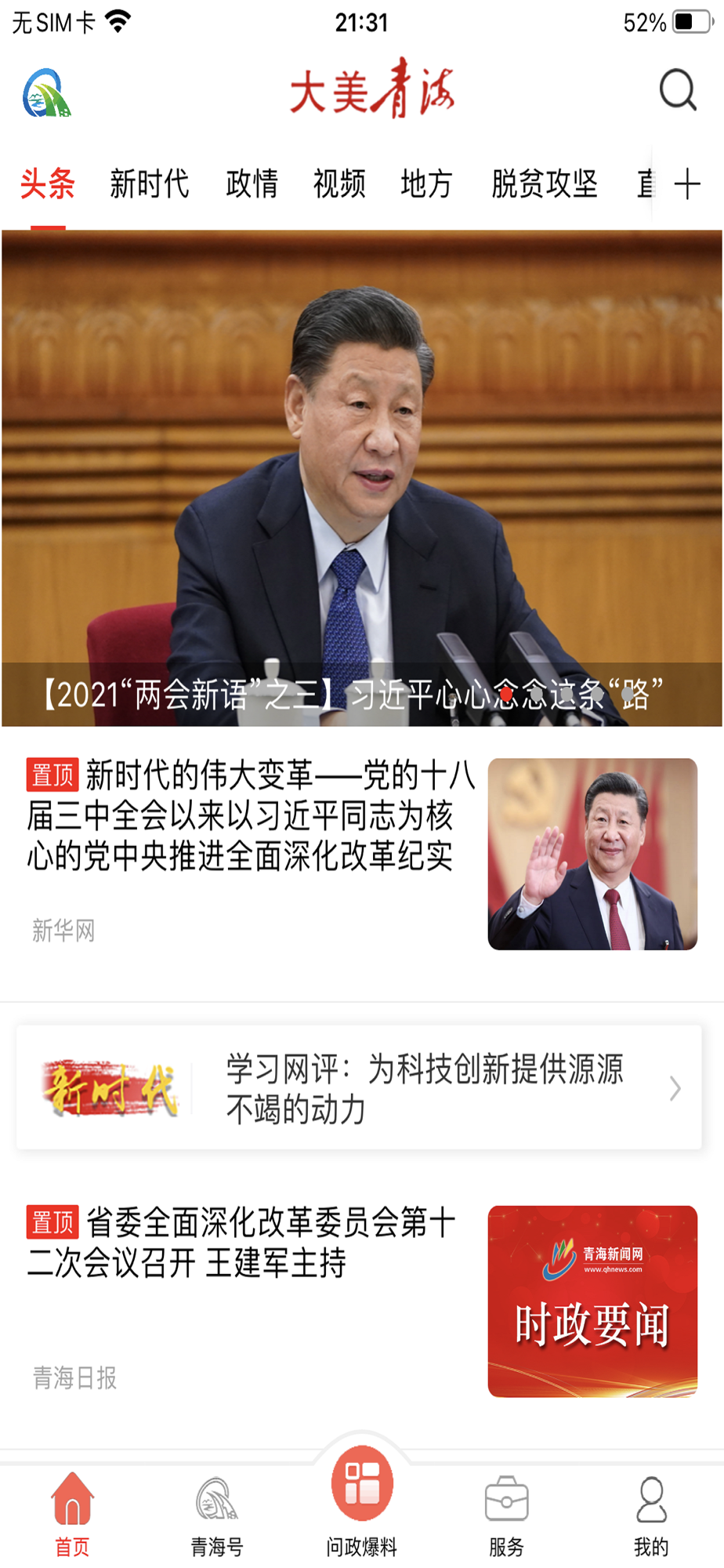The width and height of the screenshot is (724, 1568).
Task: Open 学习网评 科技创新 card
Action: [x=359, y=1087]
